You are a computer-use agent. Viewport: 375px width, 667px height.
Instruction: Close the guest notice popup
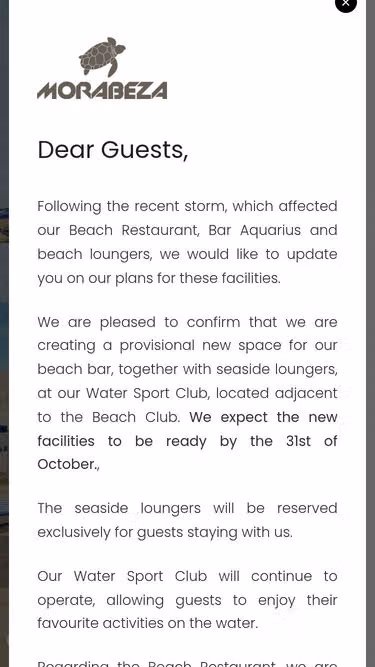346,3
